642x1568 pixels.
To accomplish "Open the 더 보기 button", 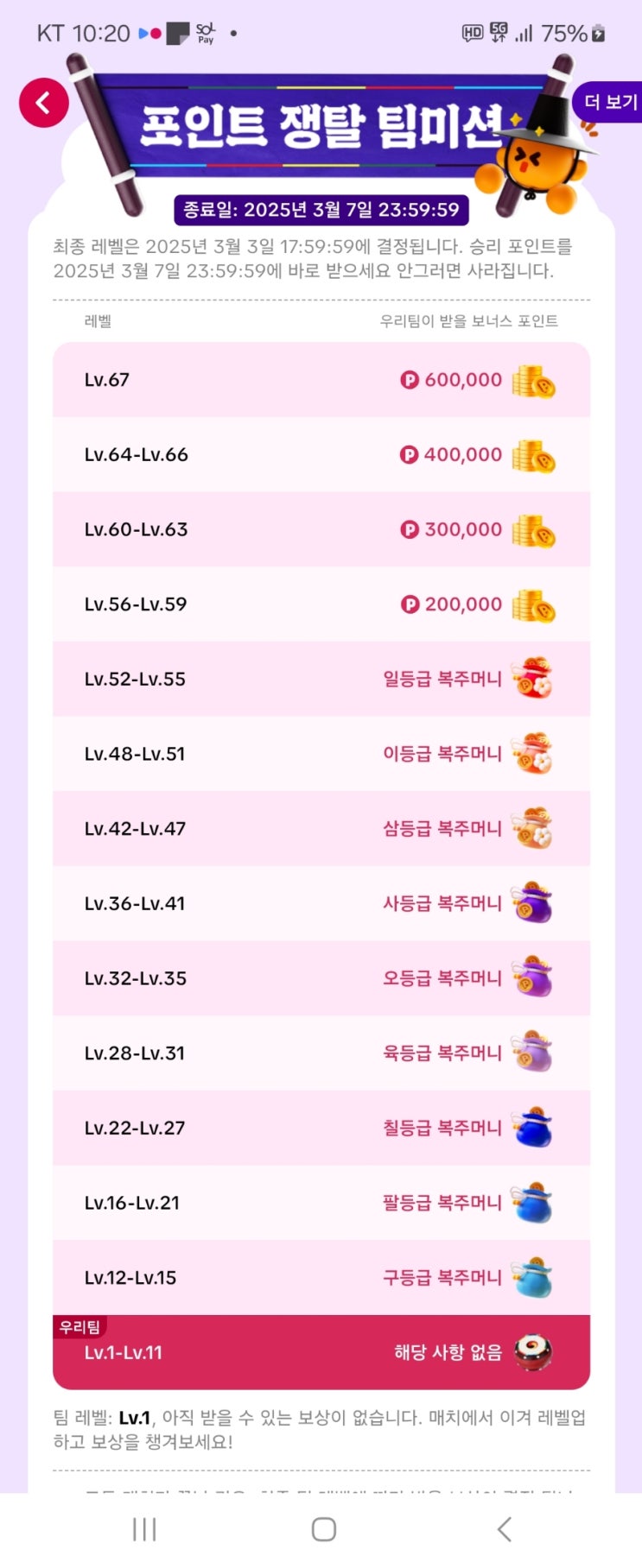I will [x=608, y=102].
